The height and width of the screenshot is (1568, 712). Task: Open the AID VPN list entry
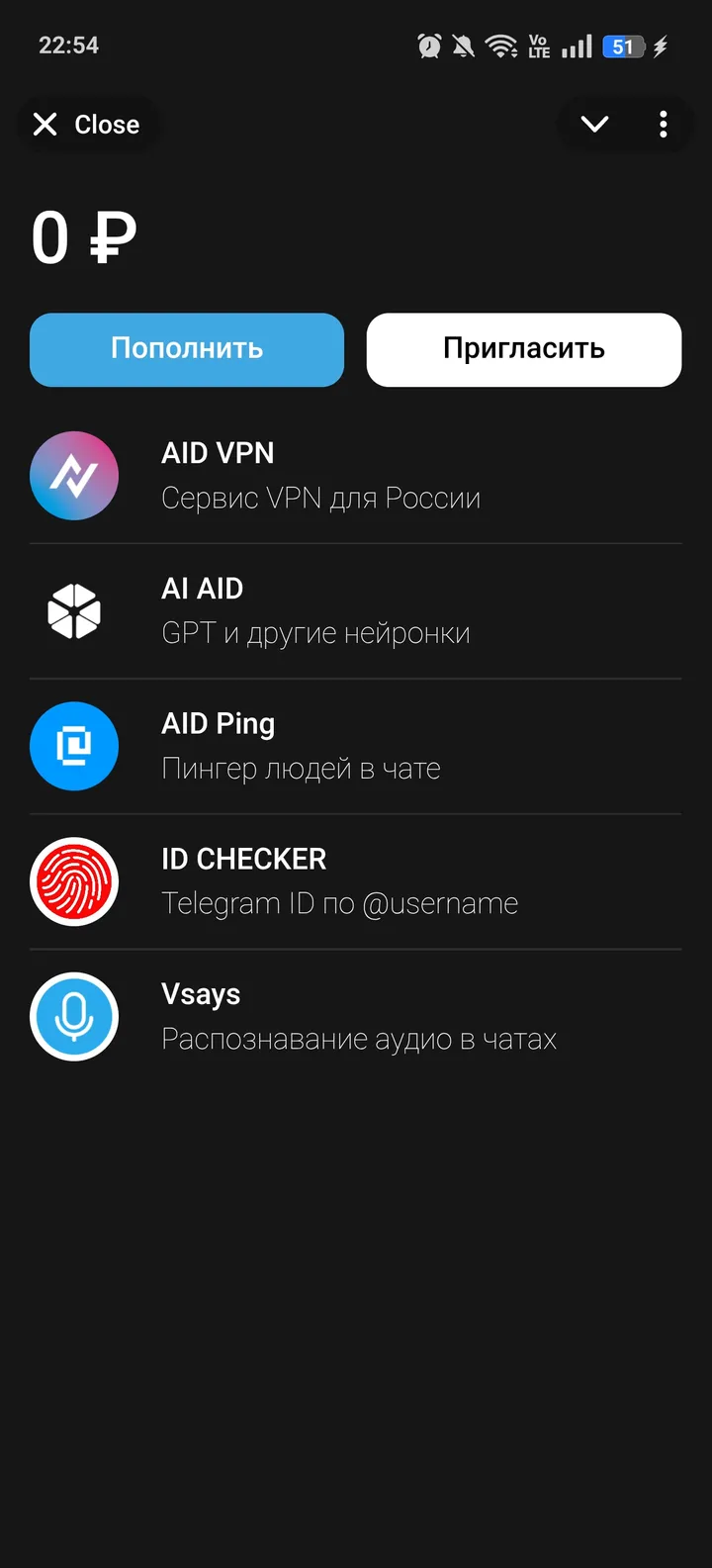pyautogui.click(x=356, y=476)
